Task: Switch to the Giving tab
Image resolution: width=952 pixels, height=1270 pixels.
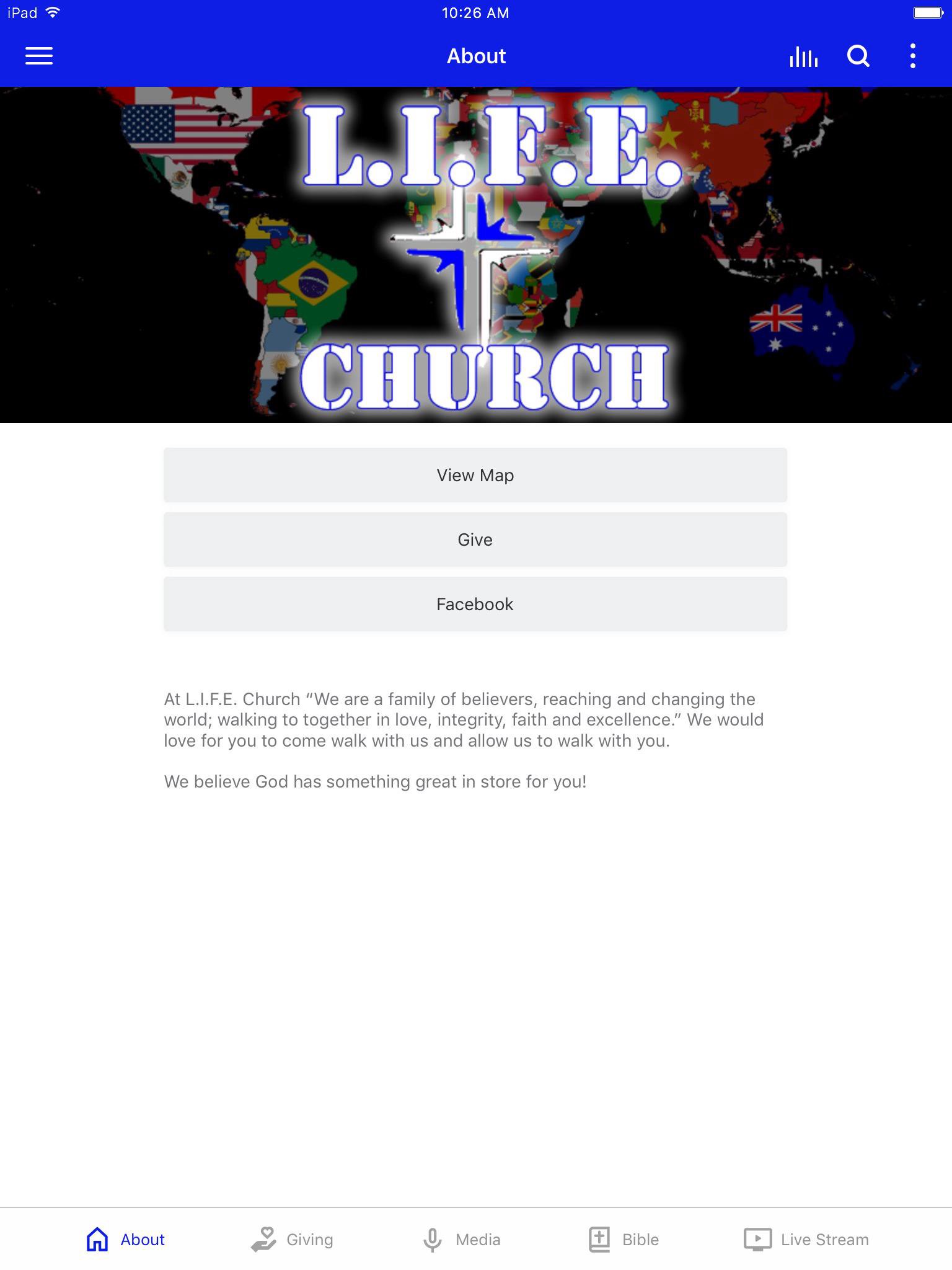Action: click(x=292, y=1240)
